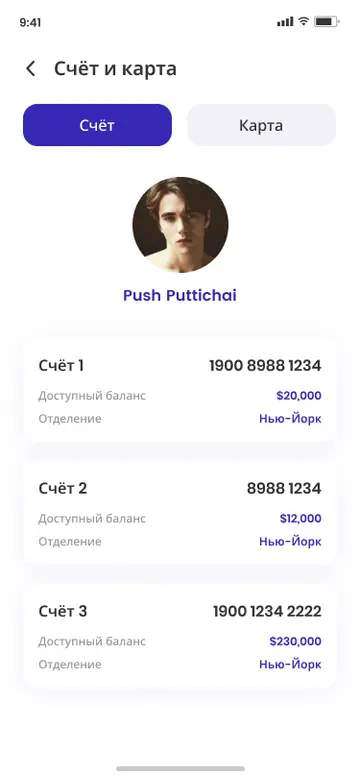Open the Счёт 2 account card
Viewport: 360px width, 780px height.
click(180, 513)
